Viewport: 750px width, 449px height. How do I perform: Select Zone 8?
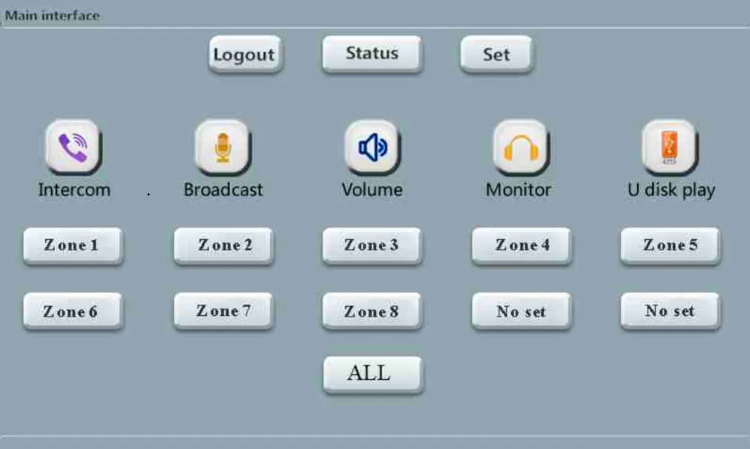coord(372,311)
